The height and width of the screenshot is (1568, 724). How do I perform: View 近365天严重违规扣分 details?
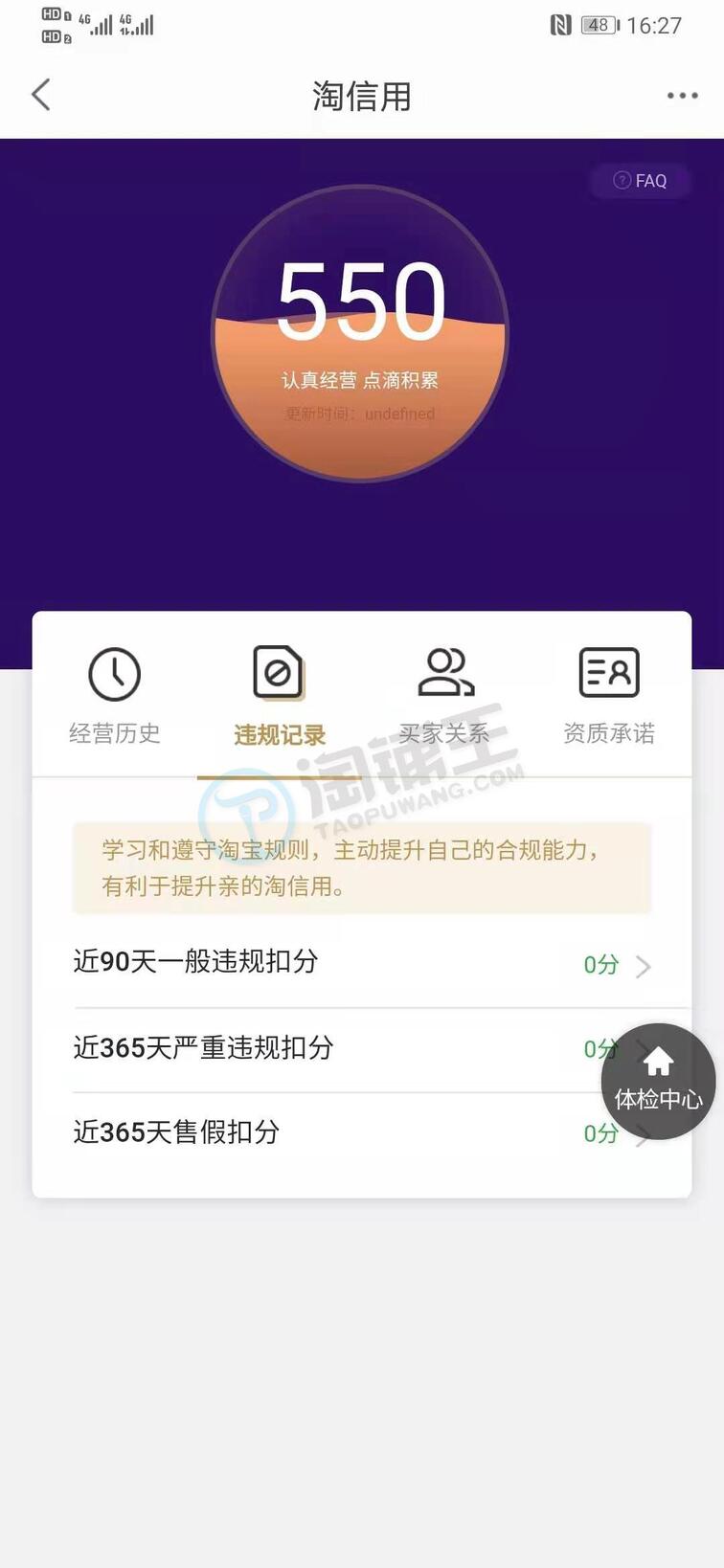click(x=326, y=1048)
